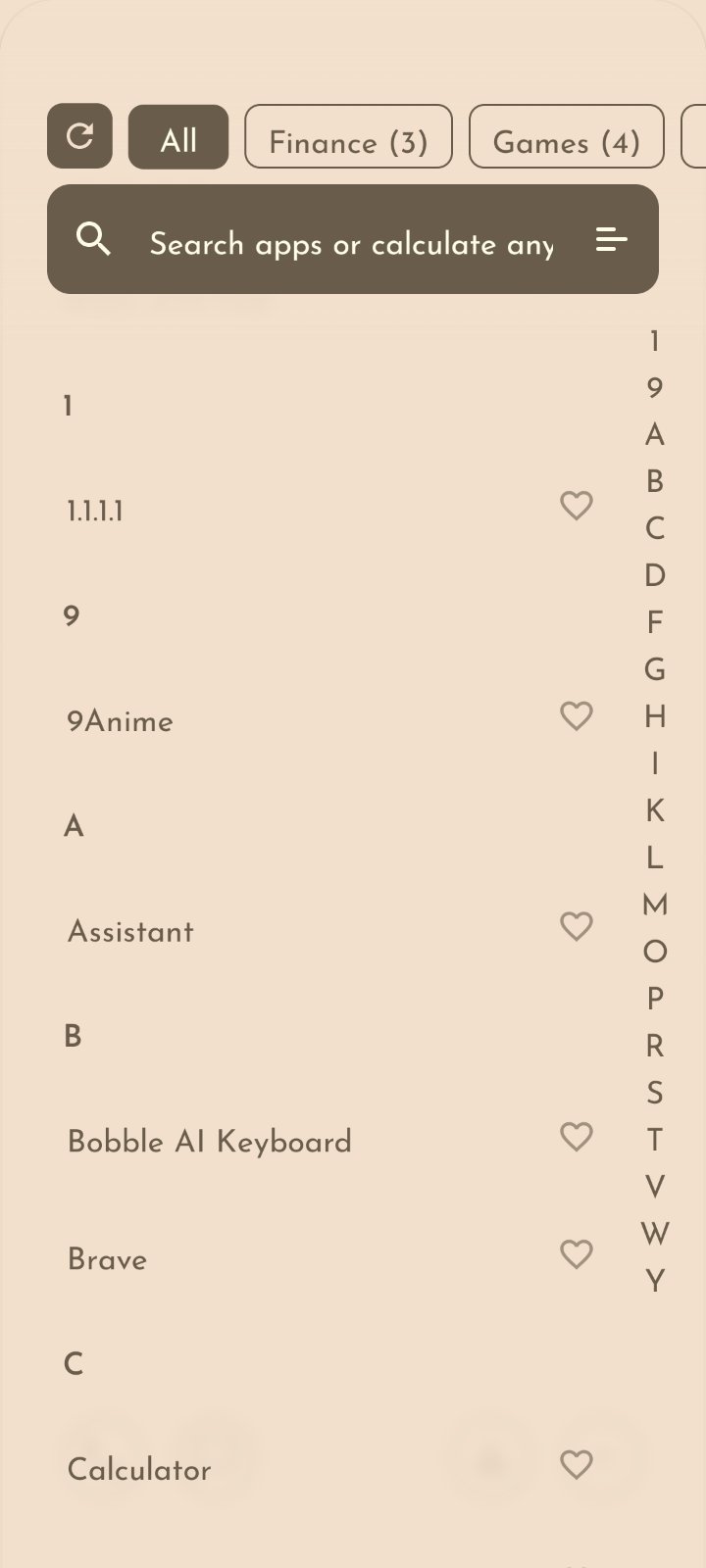706x1568 pixels.
Task: Jump to letter M in the index
Action: click(655, 905)
